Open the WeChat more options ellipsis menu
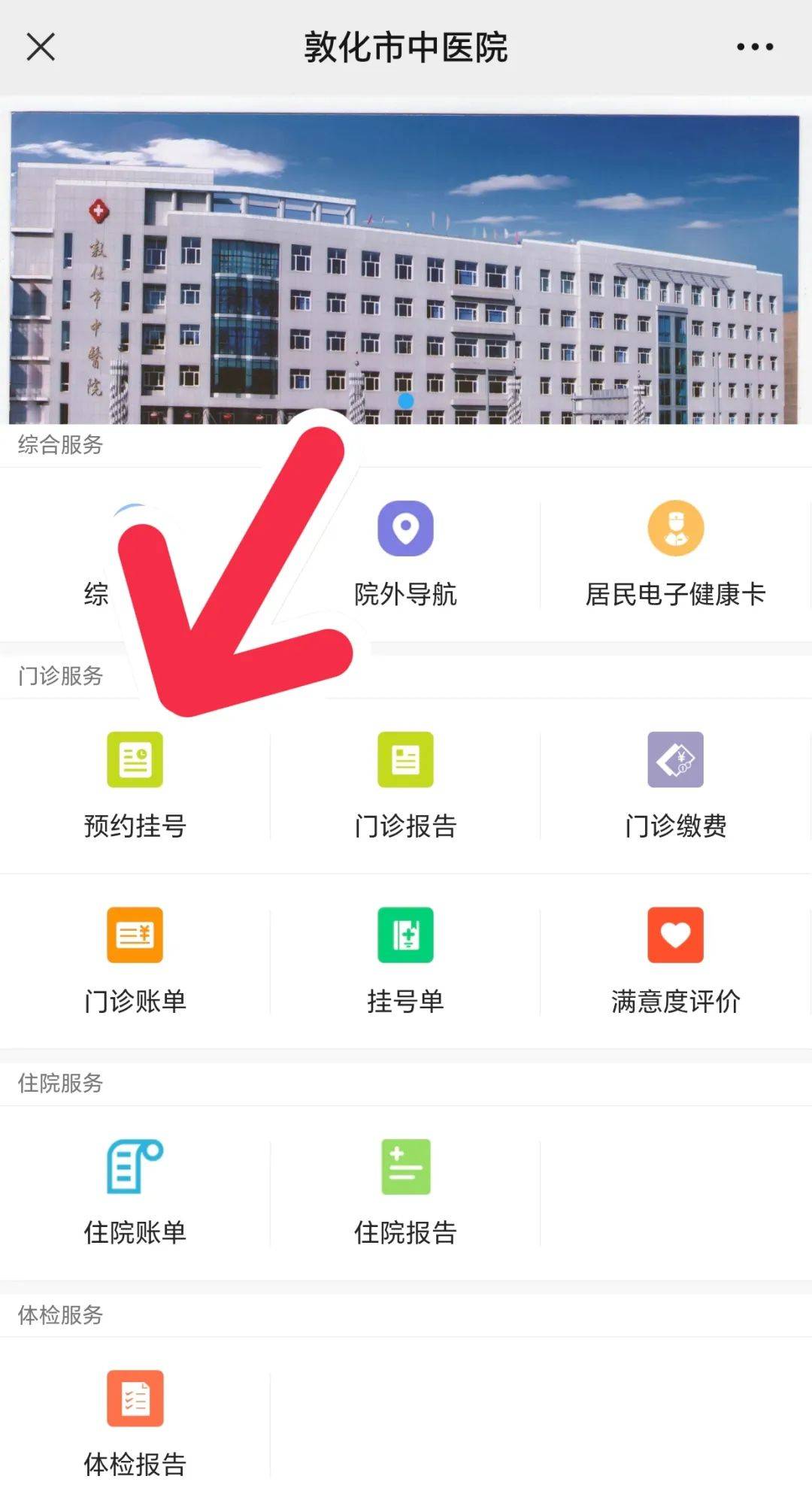Viewport: 812px width, 1497px height. coord(753,47)
